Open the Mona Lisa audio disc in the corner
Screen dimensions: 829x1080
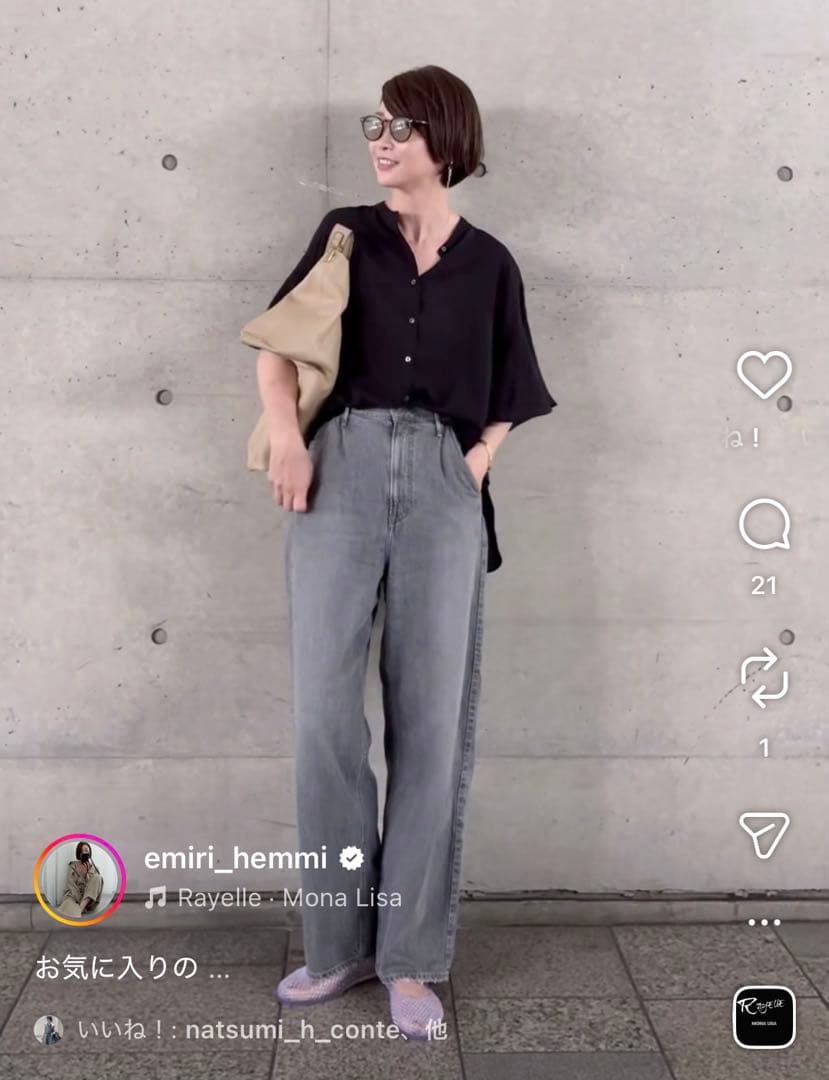(766, 1014)
